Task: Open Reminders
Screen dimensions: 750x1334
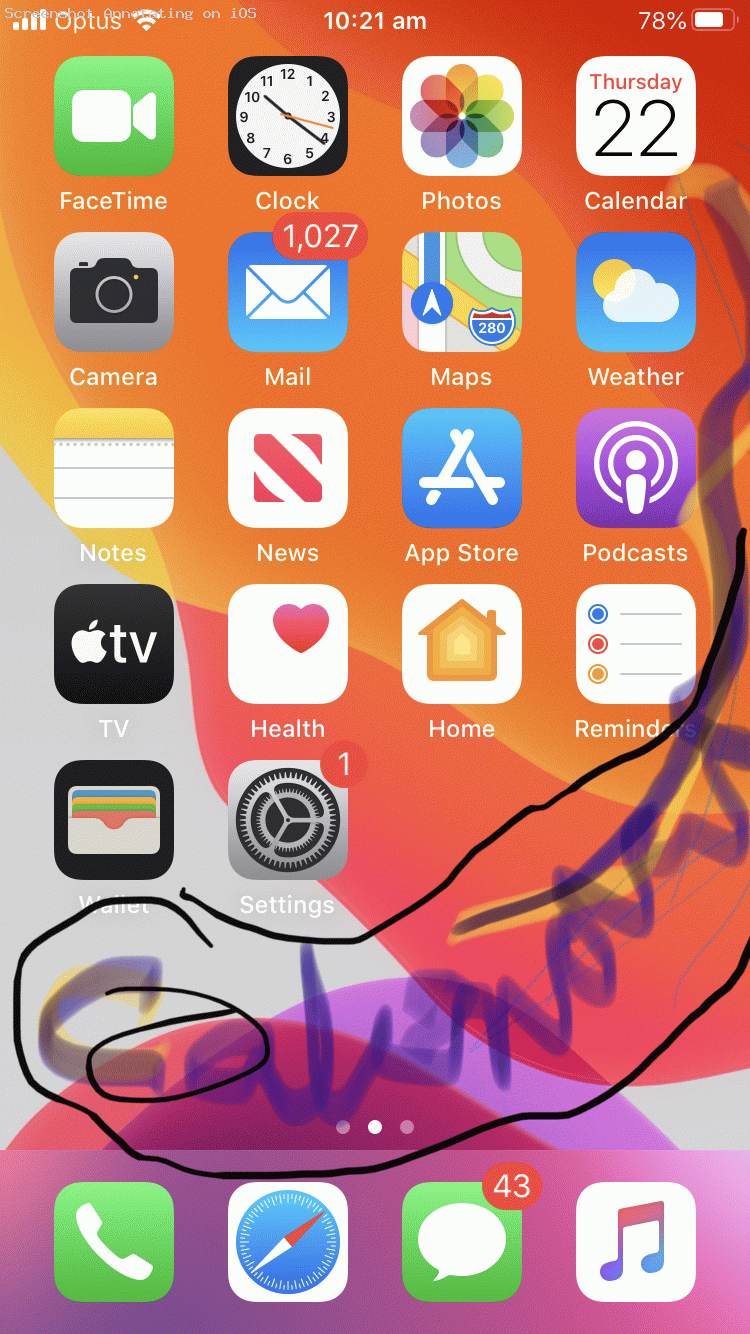Action: coord(636,644)
